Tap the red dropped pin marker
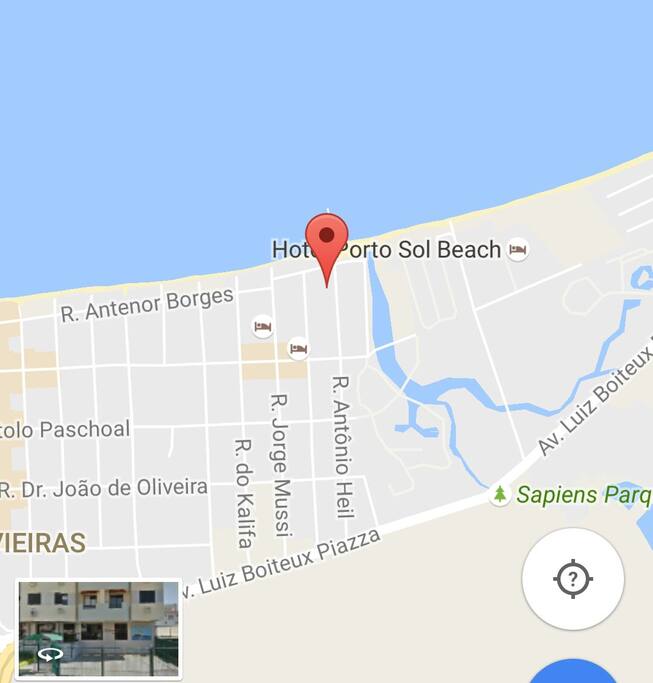 click(x=326, y=242)
